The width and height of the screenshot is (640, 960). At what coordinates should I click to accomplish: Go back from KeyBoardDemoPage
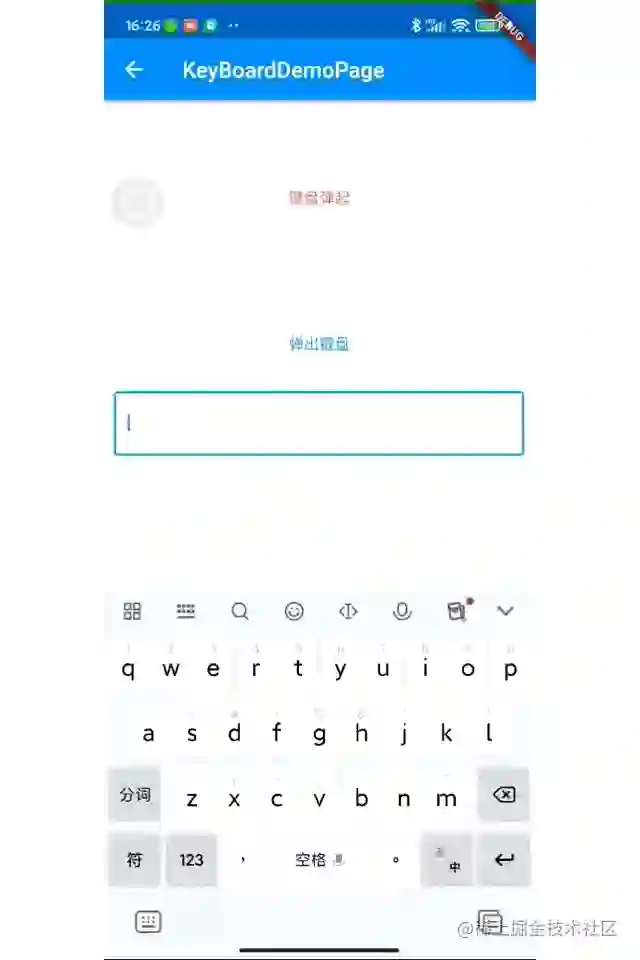pos(134,70)
